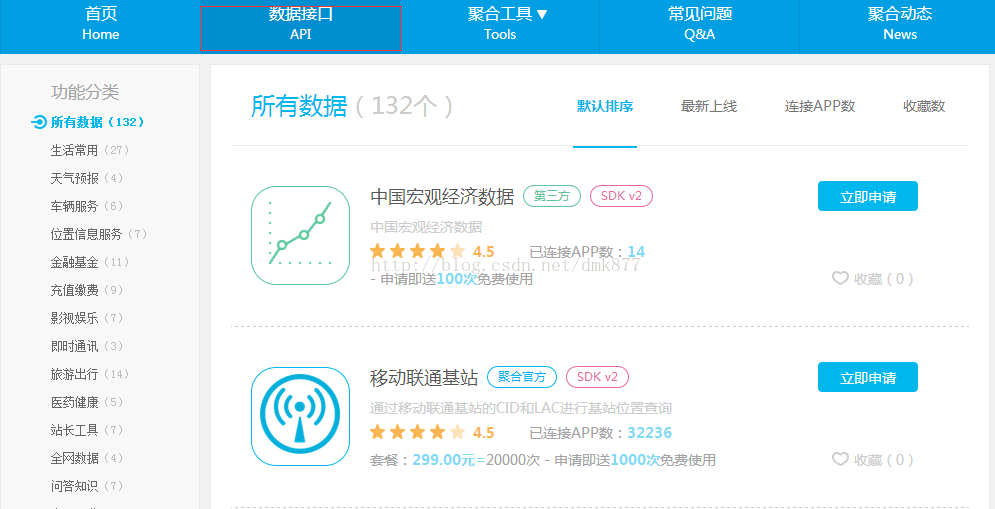Open the 数据接口 API tab
This screenshot has width=995, height=509.
[x=300, y=24]
